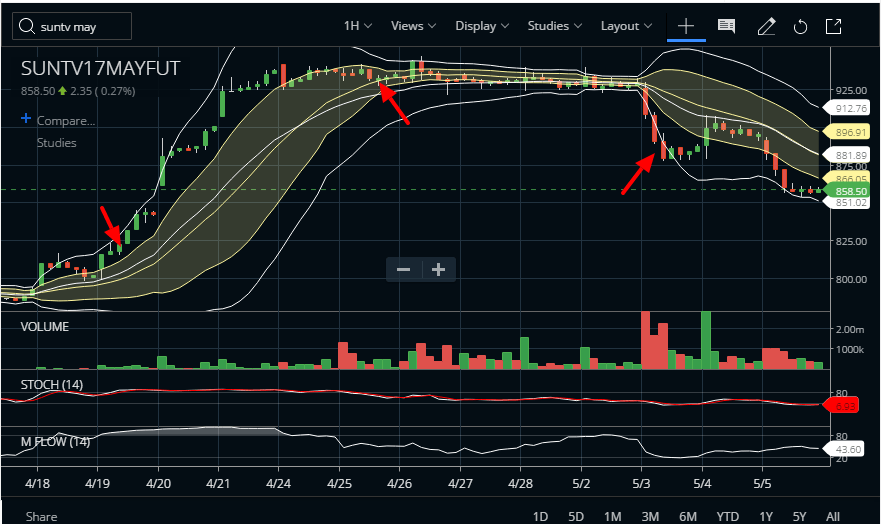This screenshot has width=881, height=524.
Task: Zoom in with the plus button
Action: (438, 269)
